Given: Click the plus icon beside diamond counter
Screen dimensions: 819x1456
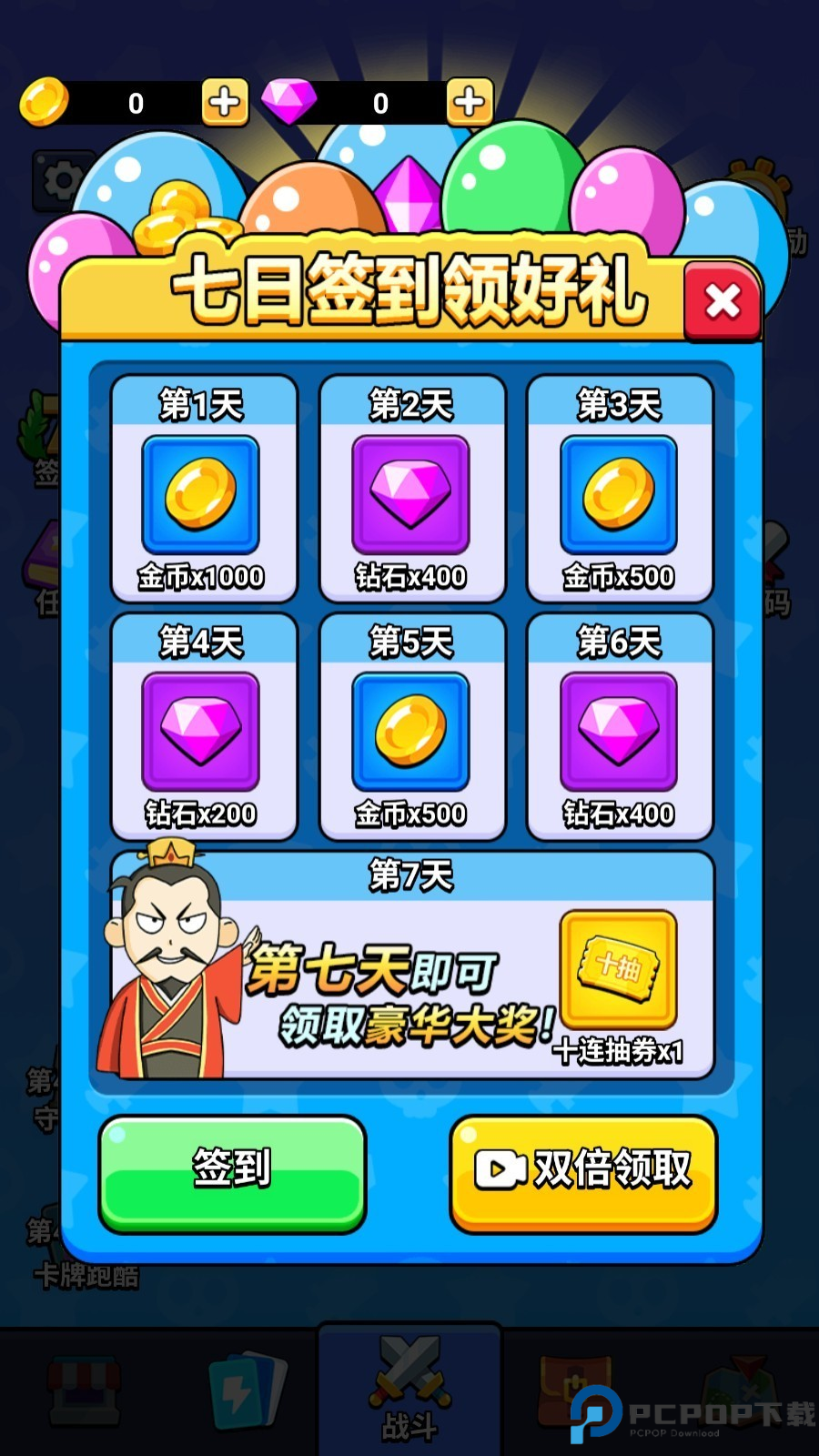Looking at the screenshot, I should click(x=468, y=103).
